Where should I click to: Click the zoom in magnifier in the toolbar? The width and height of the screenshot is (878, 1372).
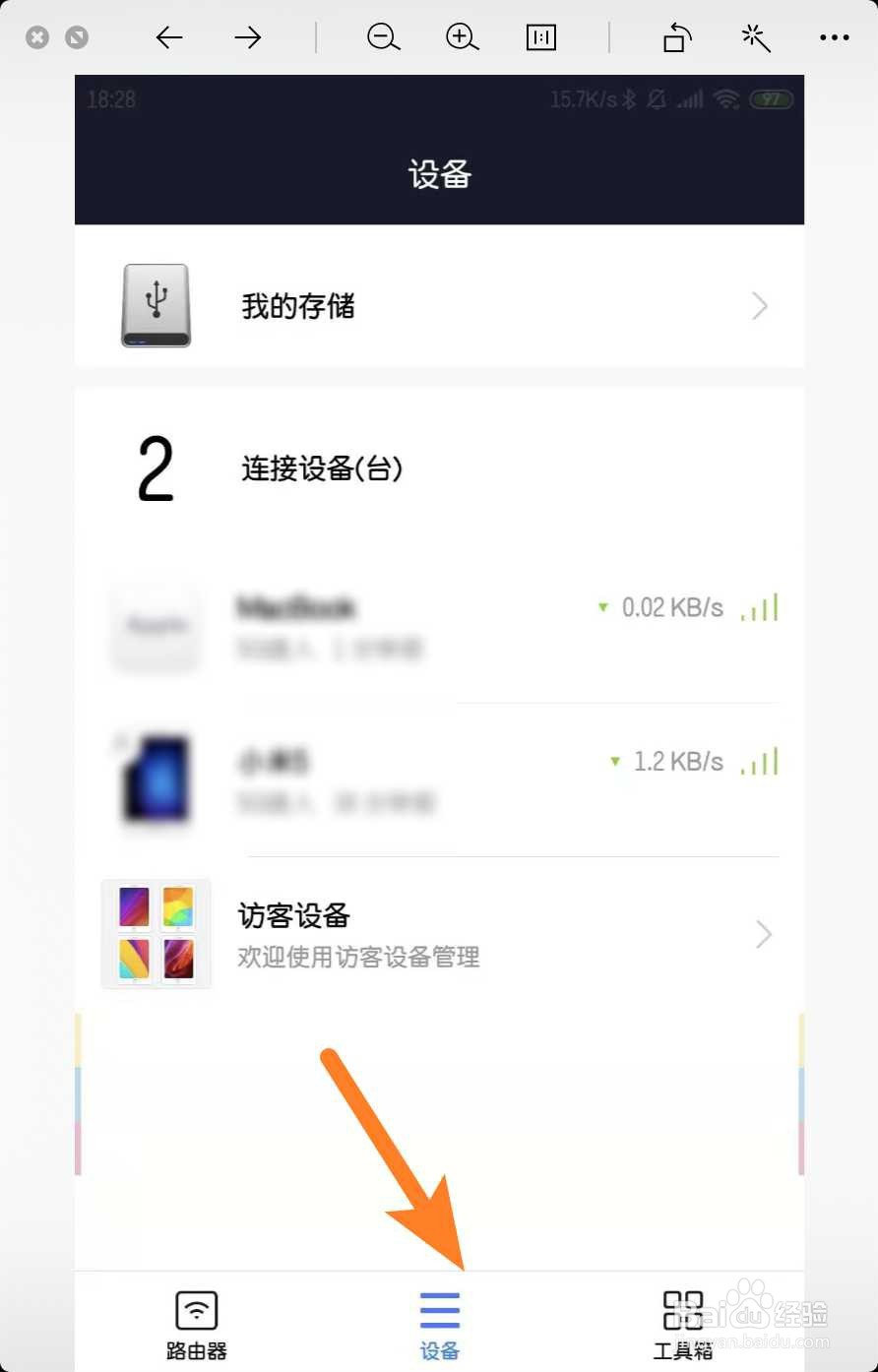click(x=462, y=37)
